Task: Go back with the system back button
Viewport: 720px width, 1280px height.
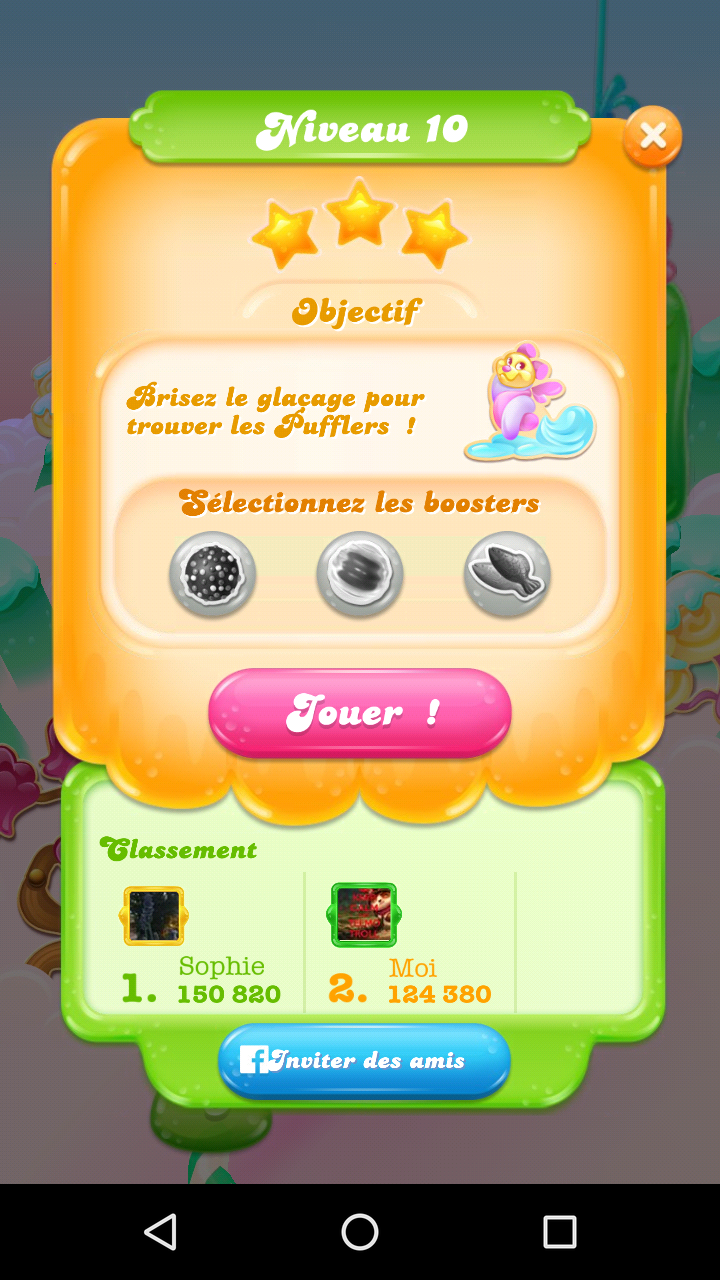Action: [x=160, y=1232]
